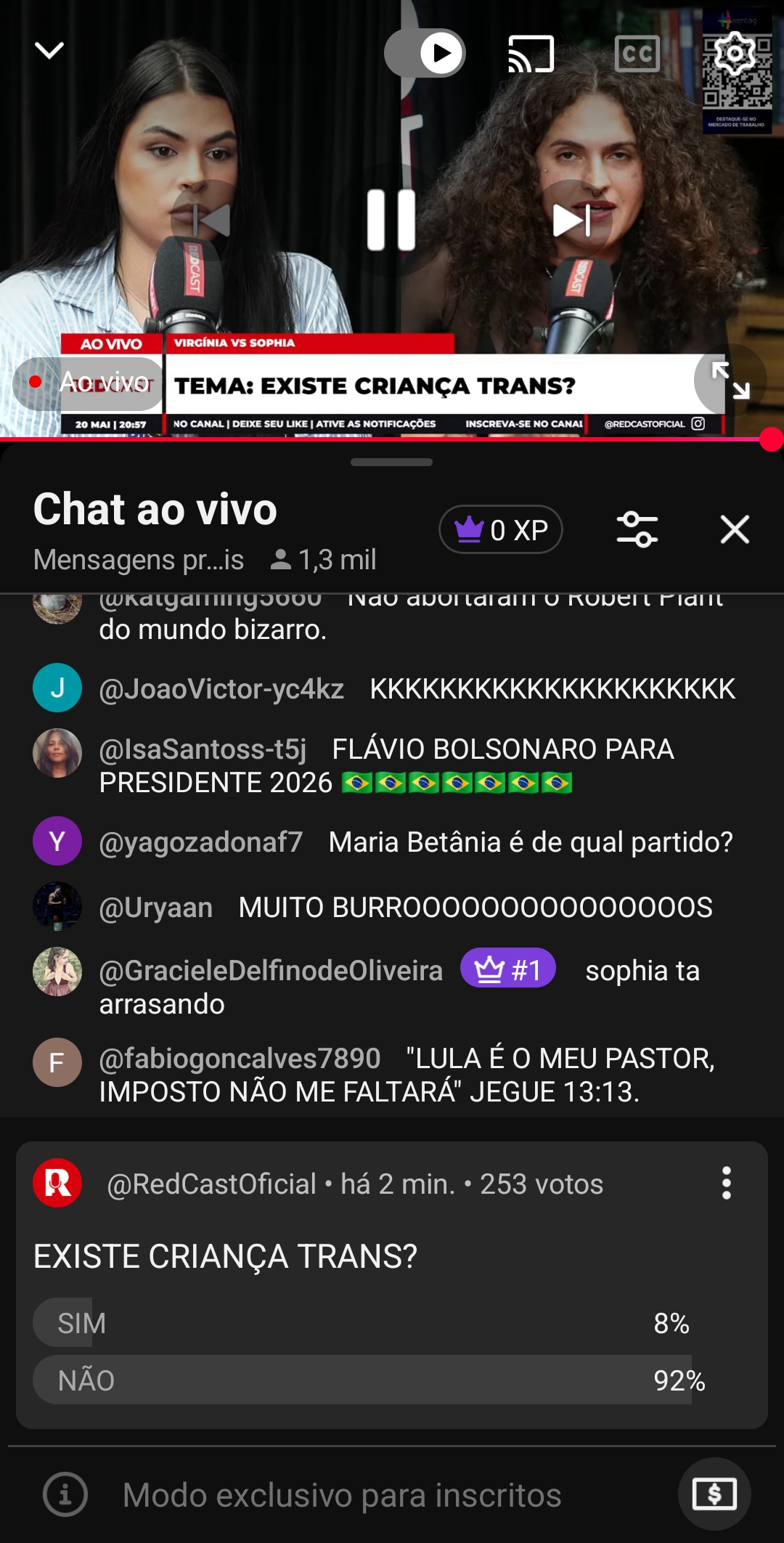The height and width of the screenshot is (1543, 784).
Task: Change chat mode from Mensagens principais
Action: click(x=139, y=560)
